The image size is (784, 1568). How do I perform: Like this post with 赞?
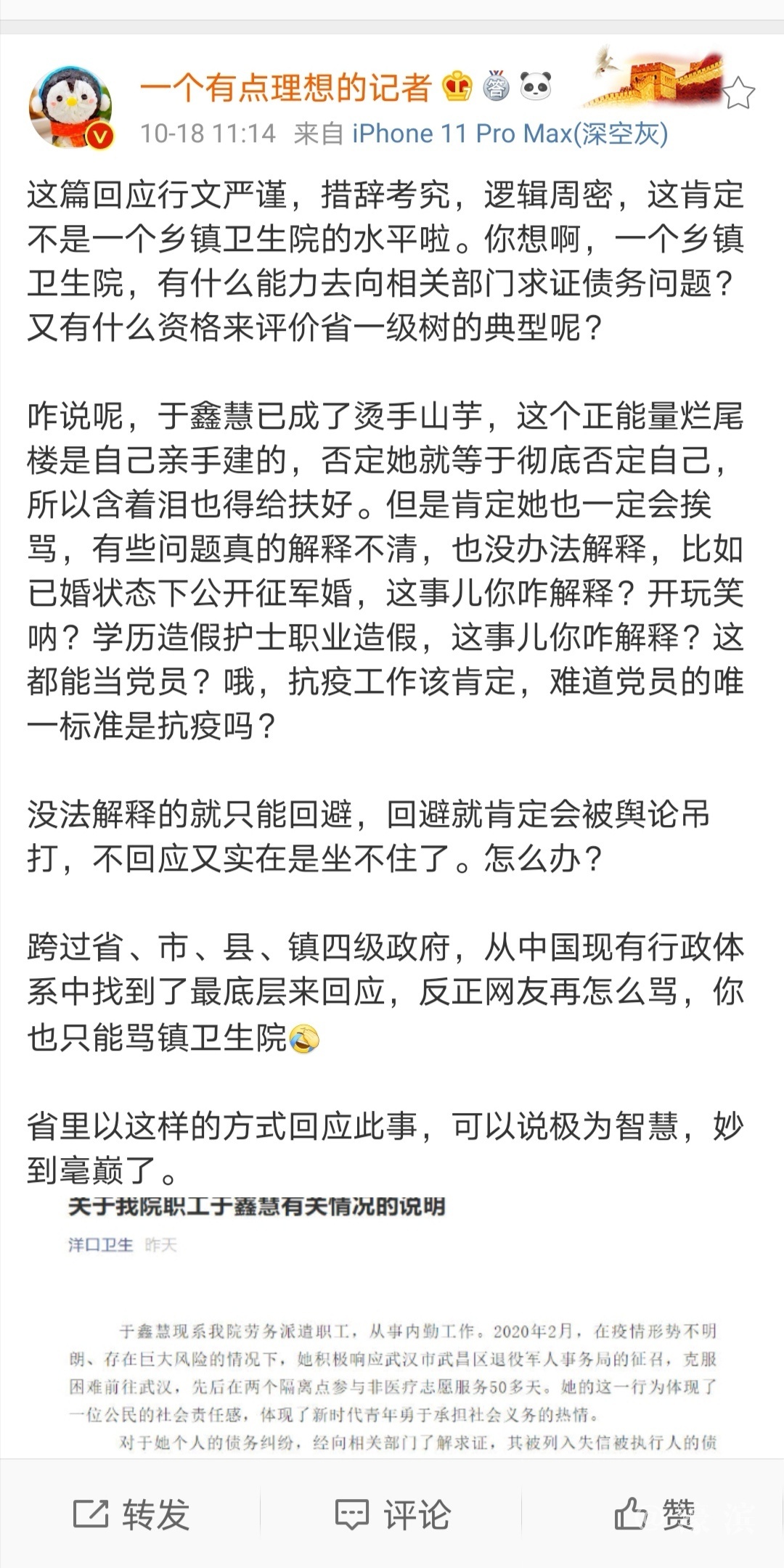(x=655, y=1514)
